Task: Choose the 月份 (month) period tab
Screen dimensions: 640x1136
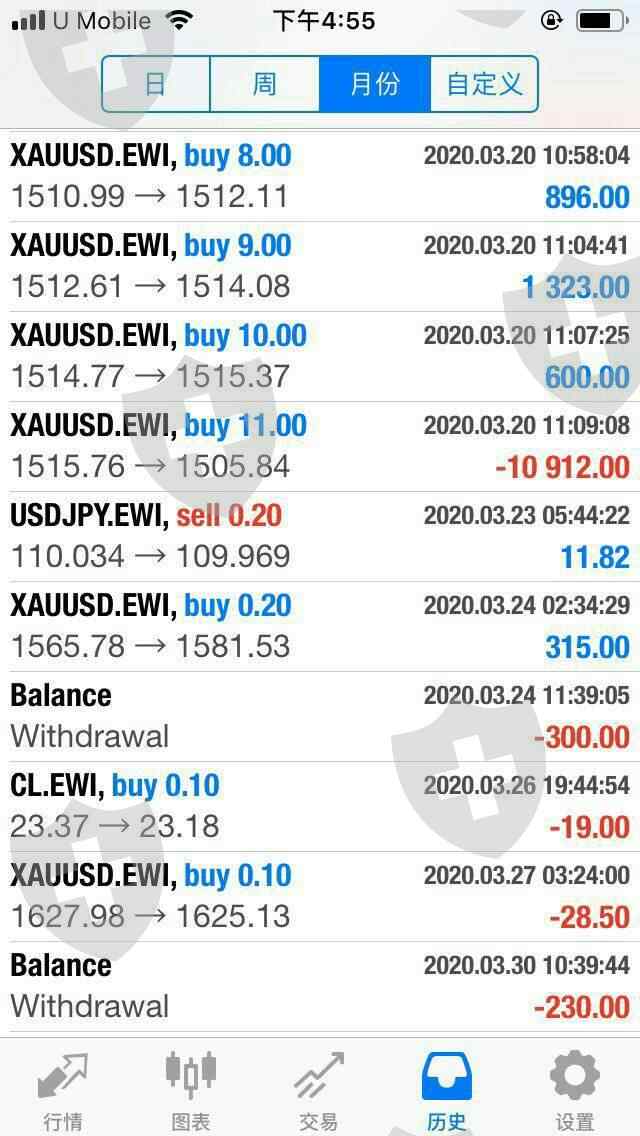Action: [375, 84]
